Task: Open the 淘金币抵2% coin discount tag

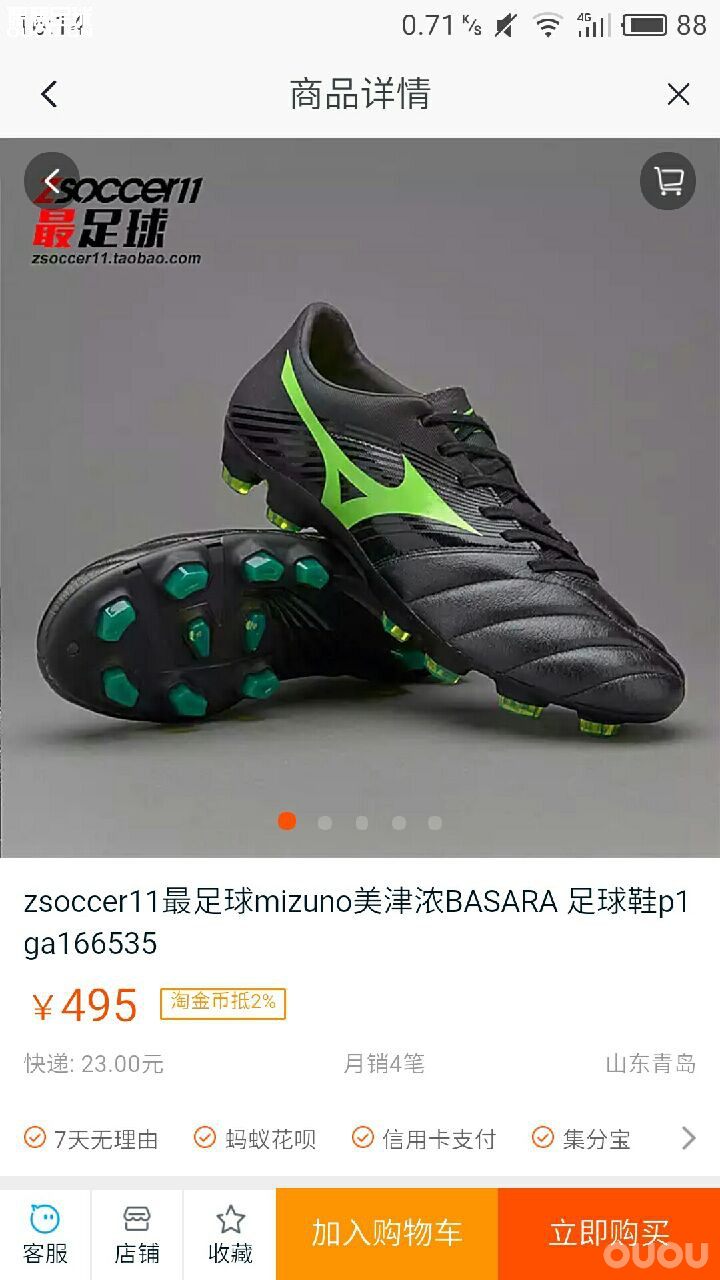Action: point(223,1002)
